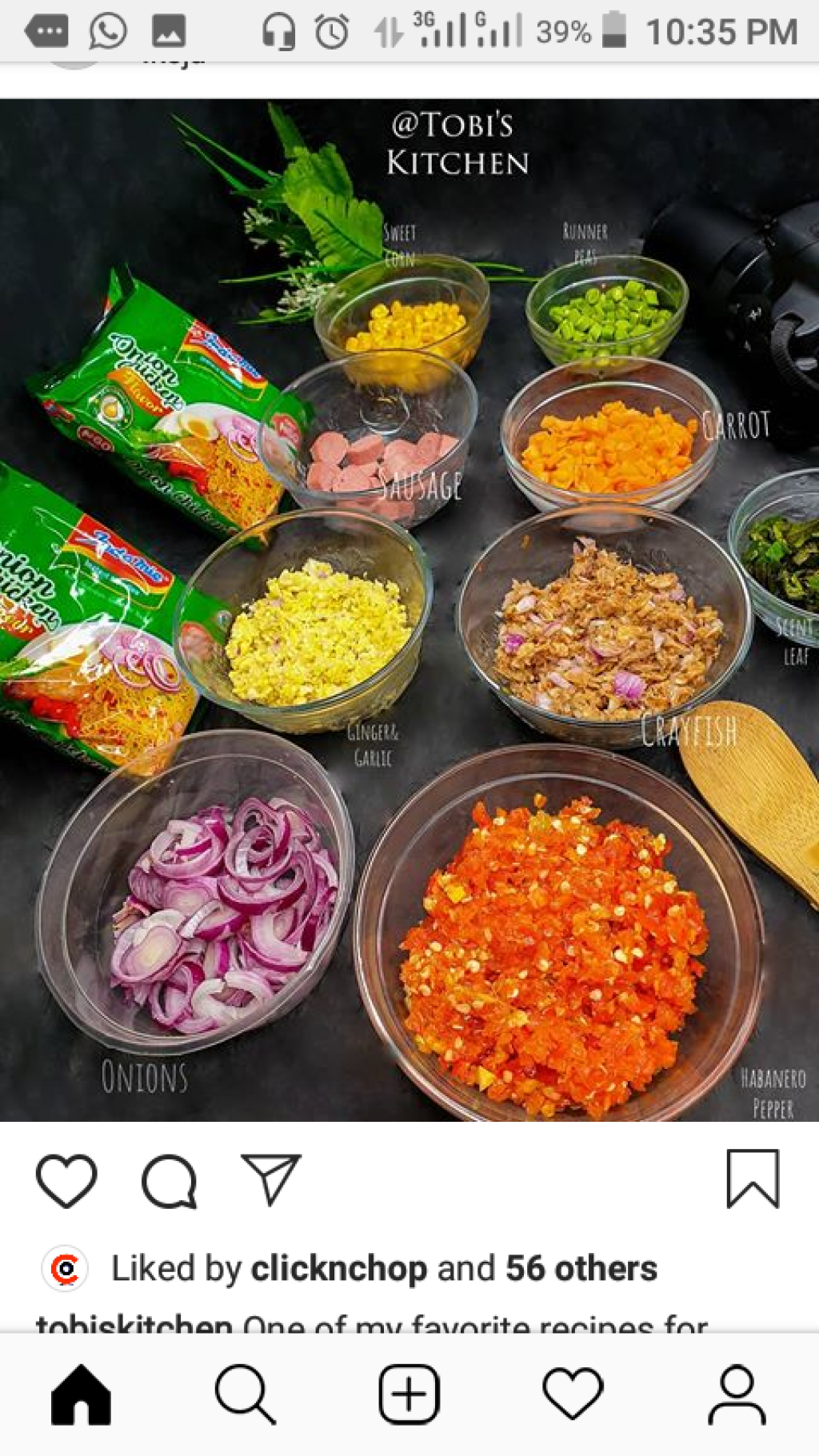The width and height of the screenshot is (819, 1456).
Task: Open the Activity heart tab
Action: coord(573,1394)
